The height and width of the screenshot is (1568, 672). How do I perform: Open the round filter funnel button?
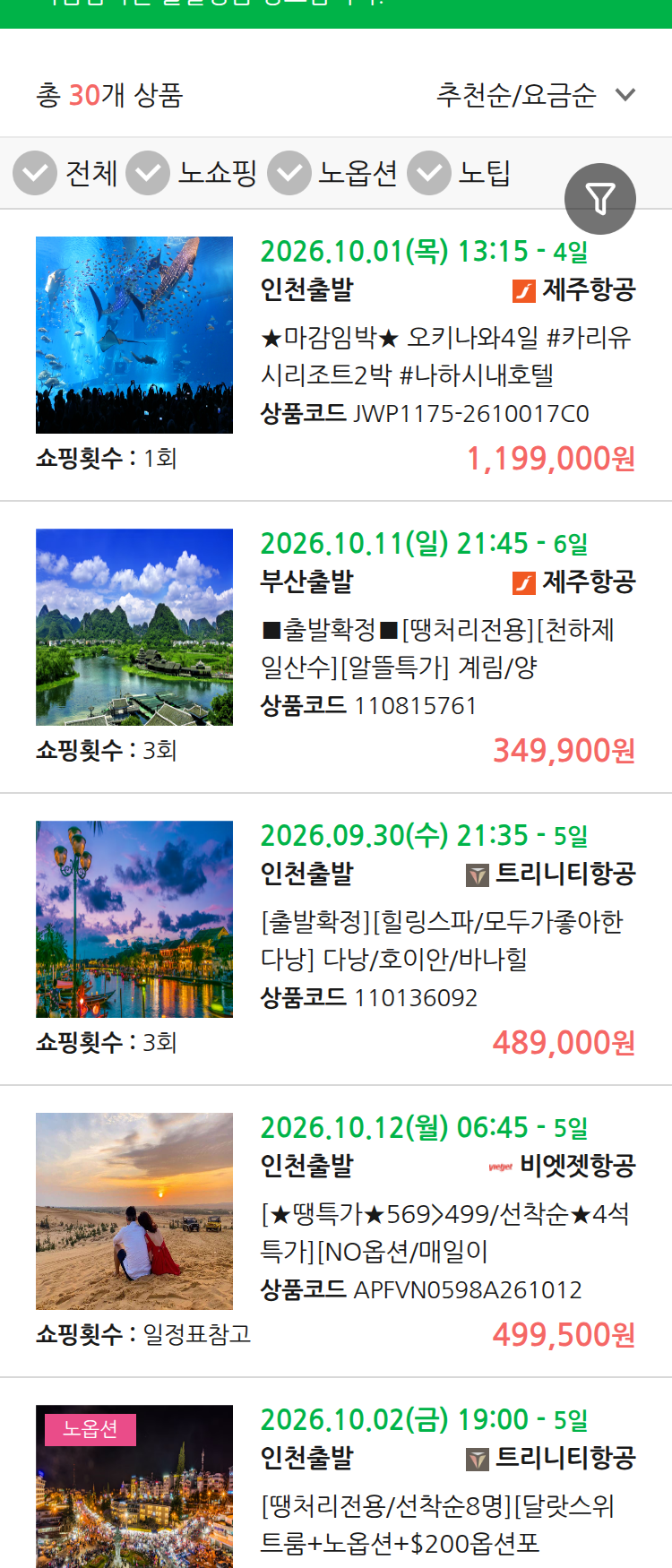tap(600, 199)
